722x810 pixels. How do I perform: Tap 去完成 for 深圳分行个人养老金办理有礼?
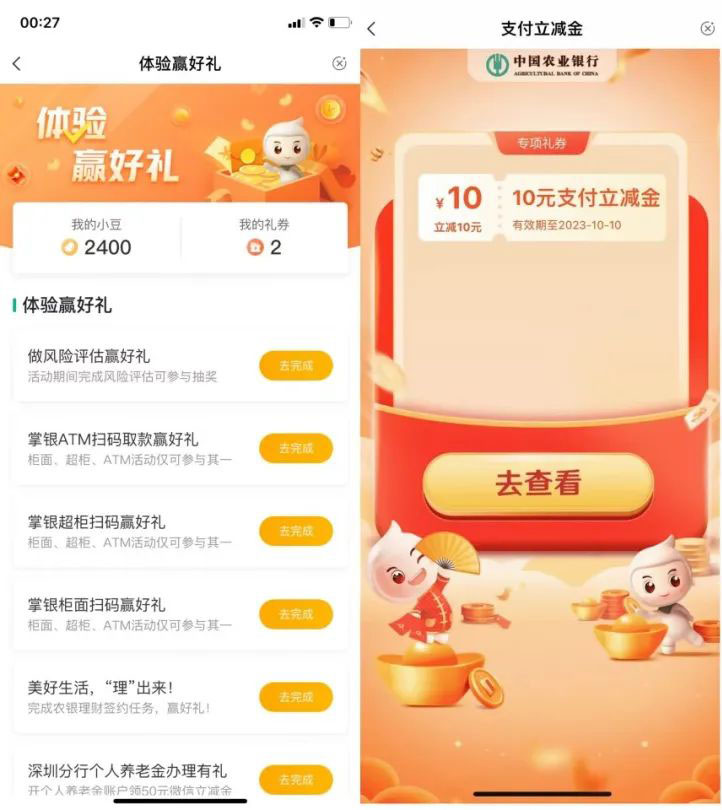(296, 779)
